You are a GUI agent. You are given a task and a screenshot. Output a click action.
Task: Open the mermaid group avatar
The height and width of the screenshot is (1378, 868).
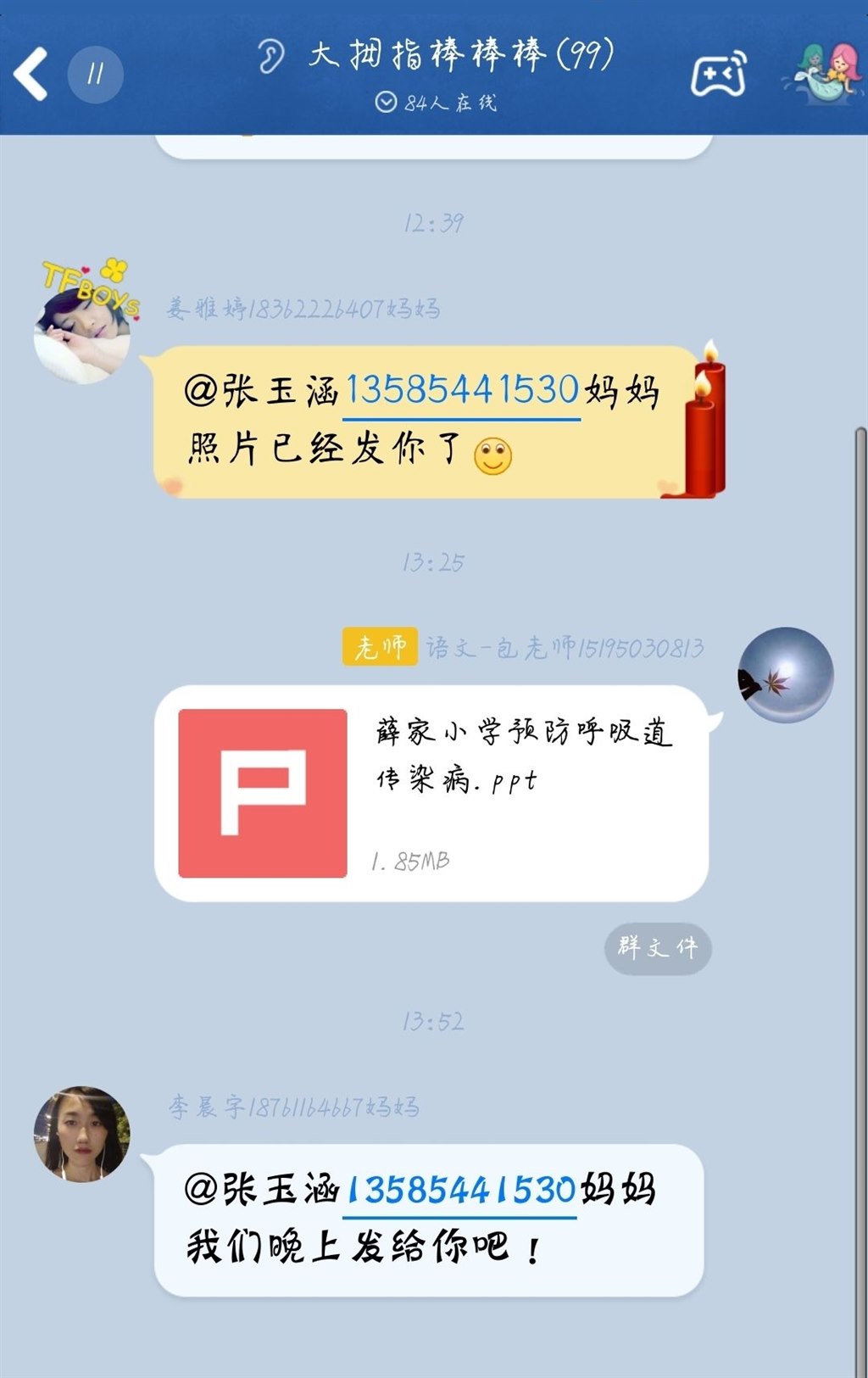point(822,73)
